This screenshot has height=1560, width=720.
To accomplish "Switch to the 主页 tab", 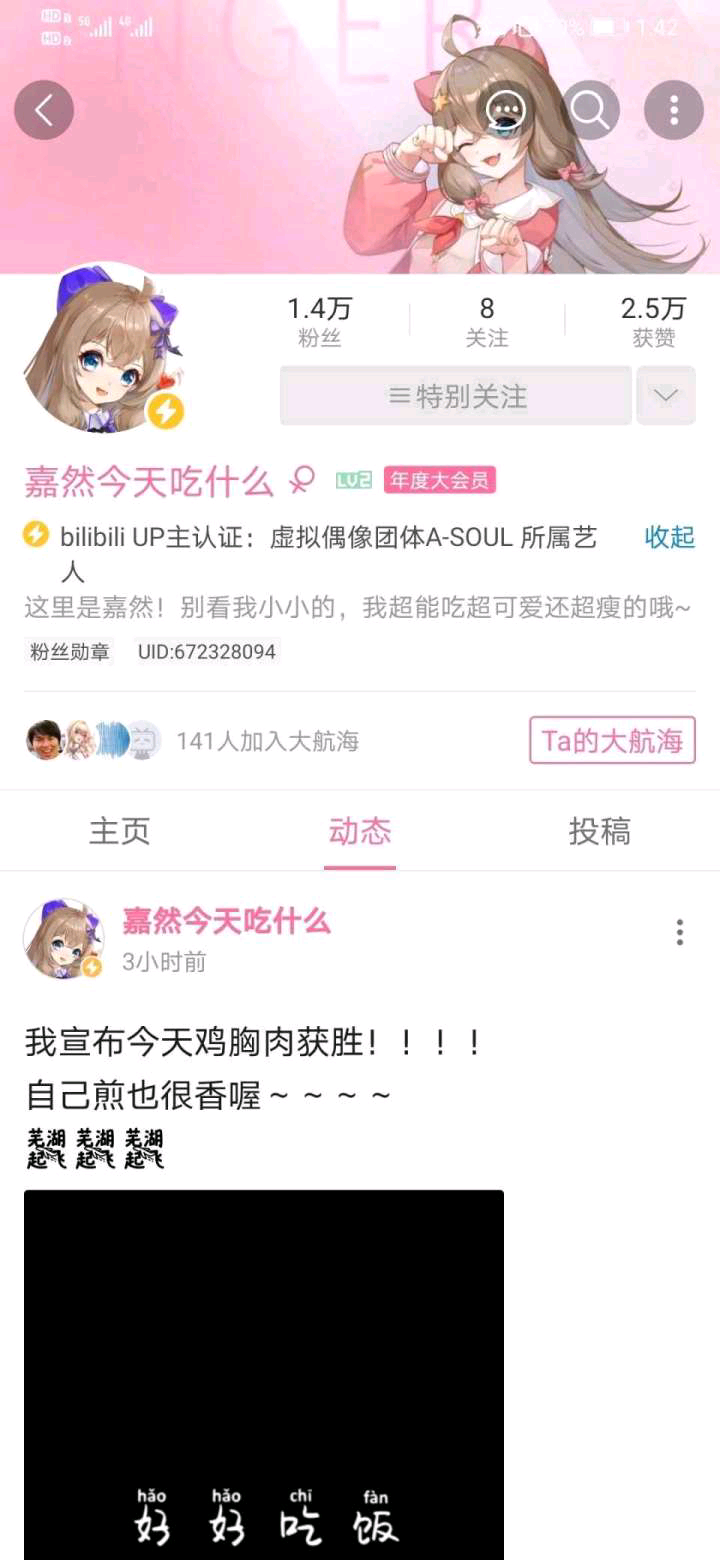I will (120, 831).
